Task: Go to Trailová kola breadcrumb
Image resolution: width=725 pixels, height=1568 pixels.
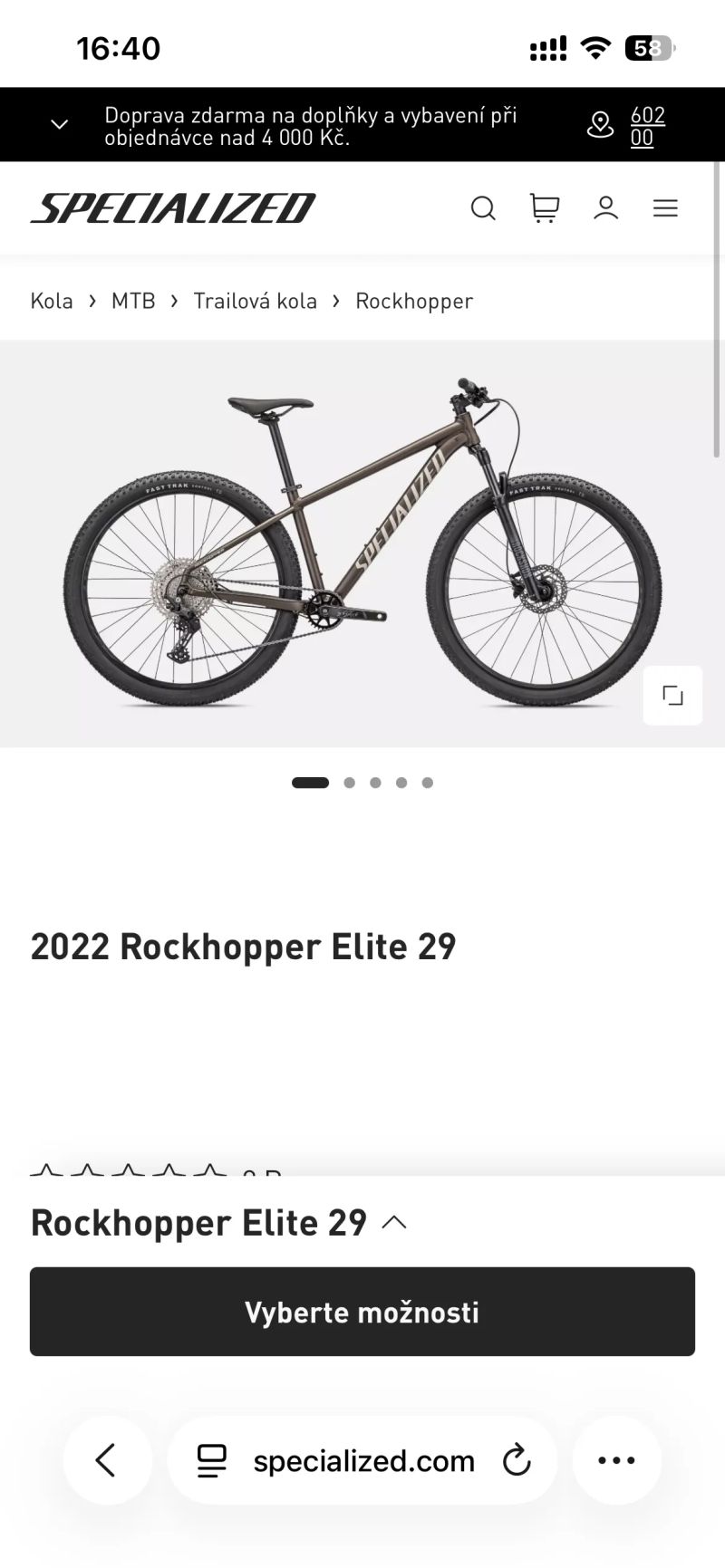Action: pos(256,300)
